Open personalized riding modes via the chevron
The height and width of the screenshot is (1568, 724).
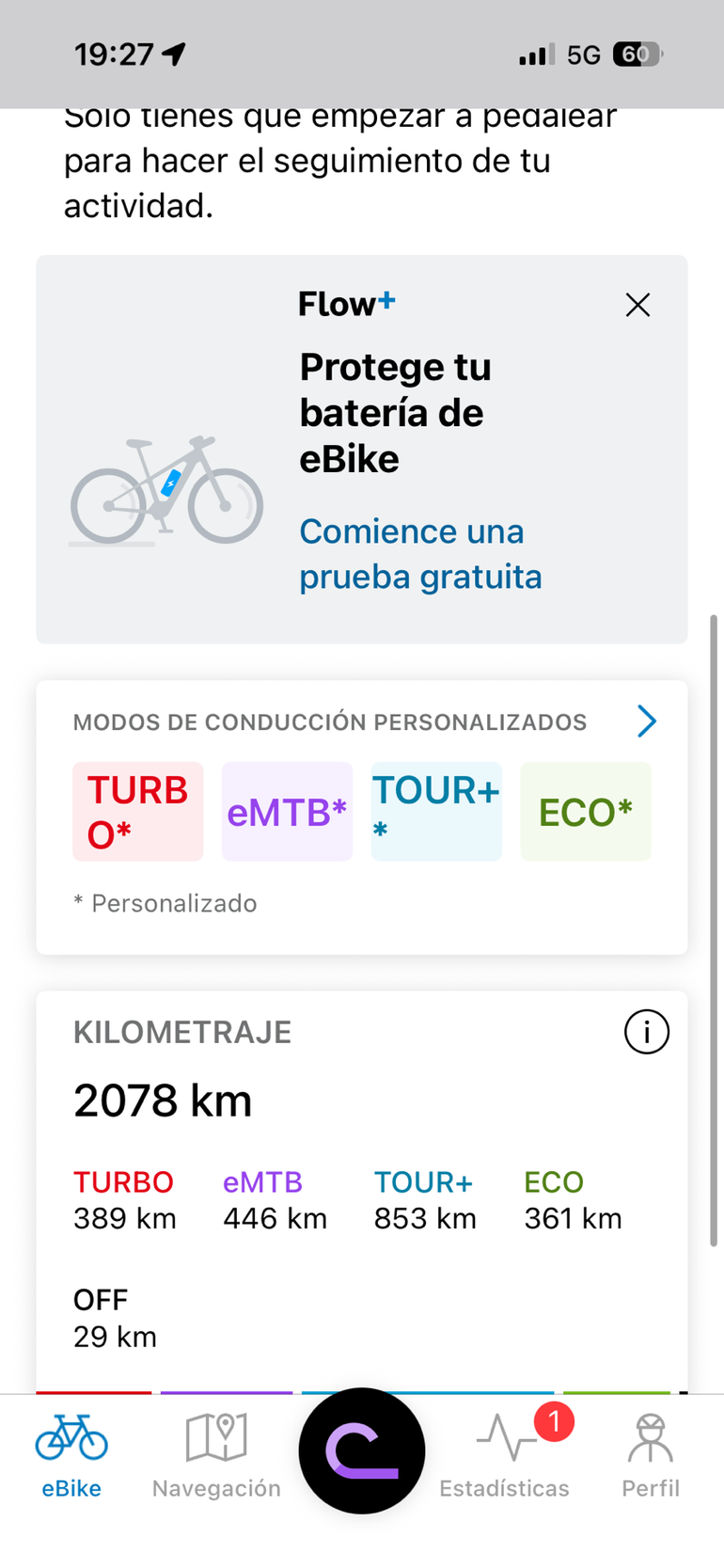click(646, 721)
